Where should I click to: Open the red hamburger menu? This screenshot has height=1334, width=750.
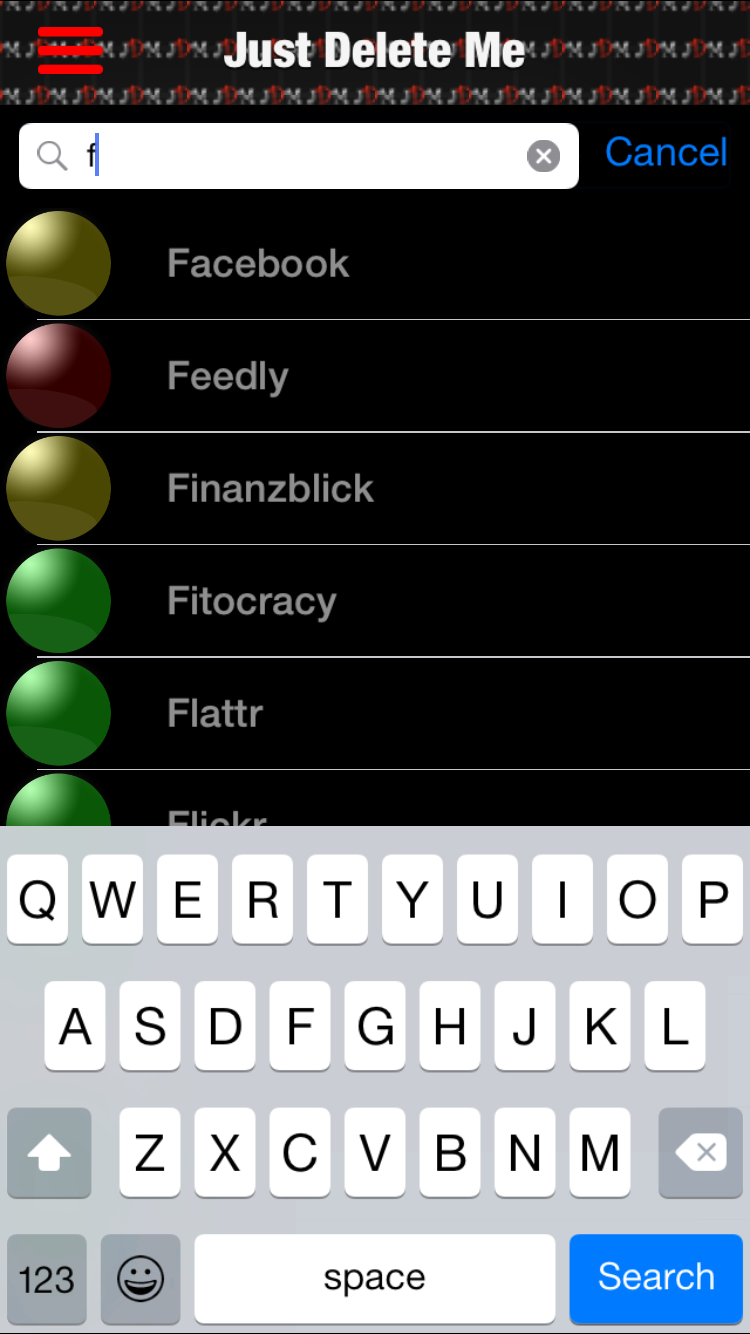point(70,50)
